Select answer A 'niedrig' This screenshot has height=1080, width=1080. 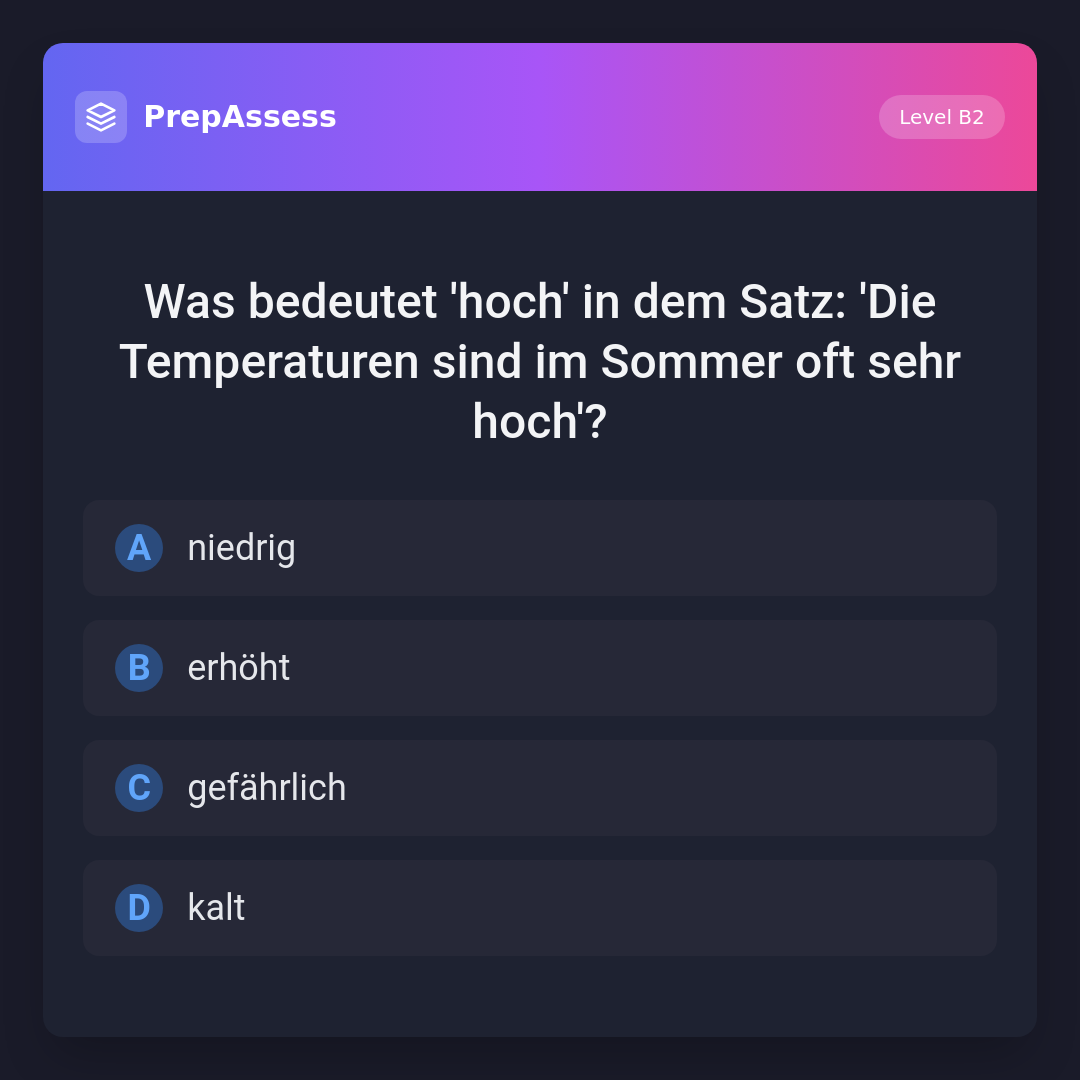[540, 548]
